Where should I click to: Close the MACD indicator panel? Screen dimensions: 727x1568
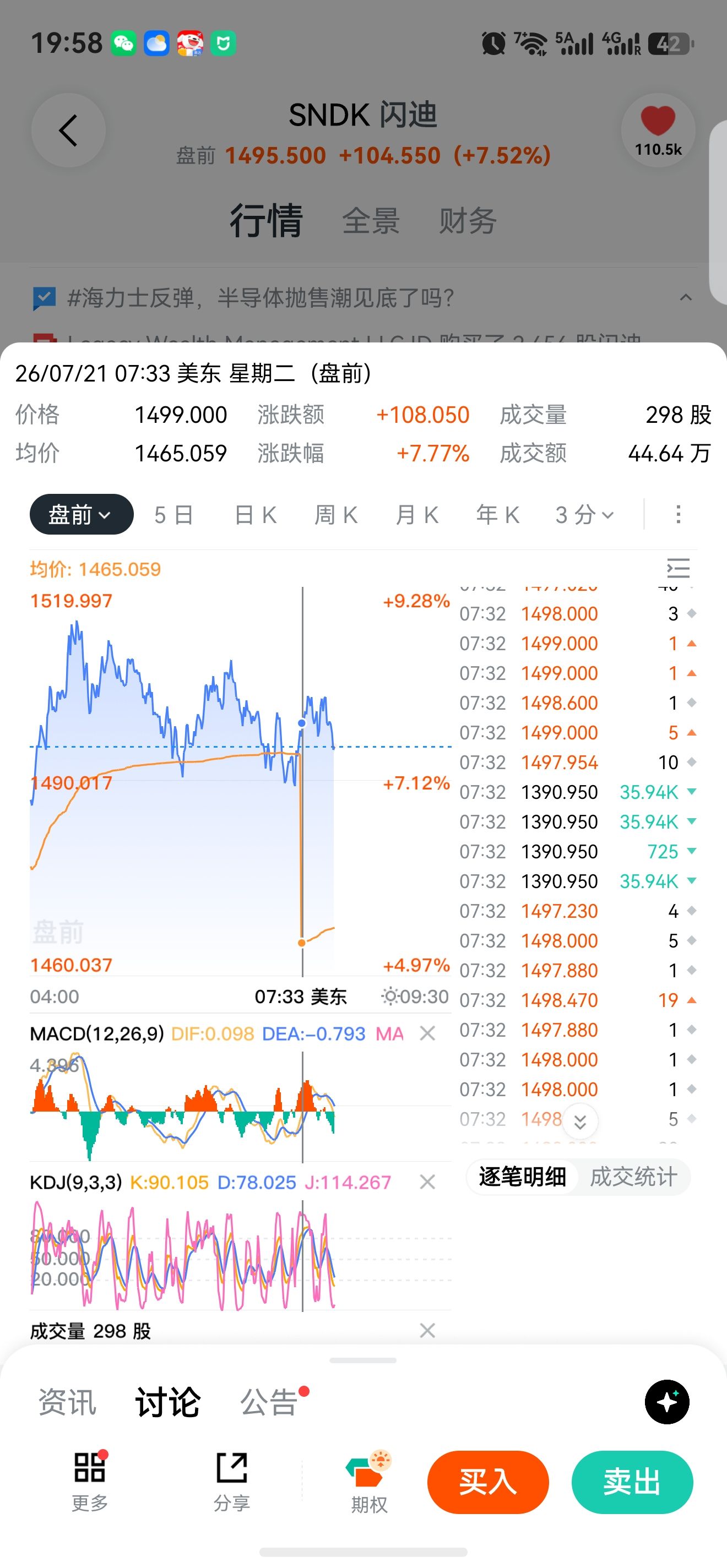tap(427, 1033)
